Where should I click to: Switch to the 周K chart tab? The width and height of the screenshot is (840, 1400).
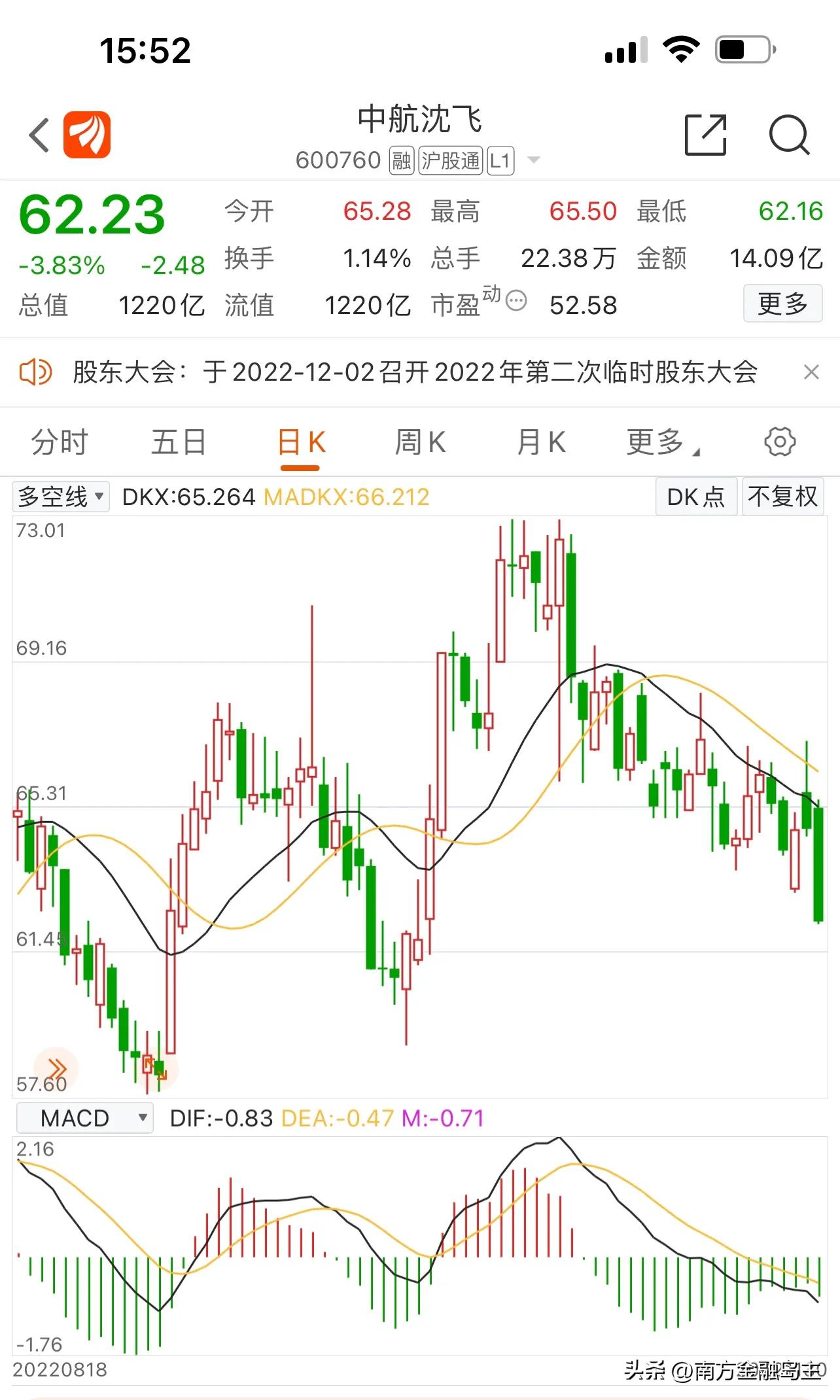(x=421, y=441)
